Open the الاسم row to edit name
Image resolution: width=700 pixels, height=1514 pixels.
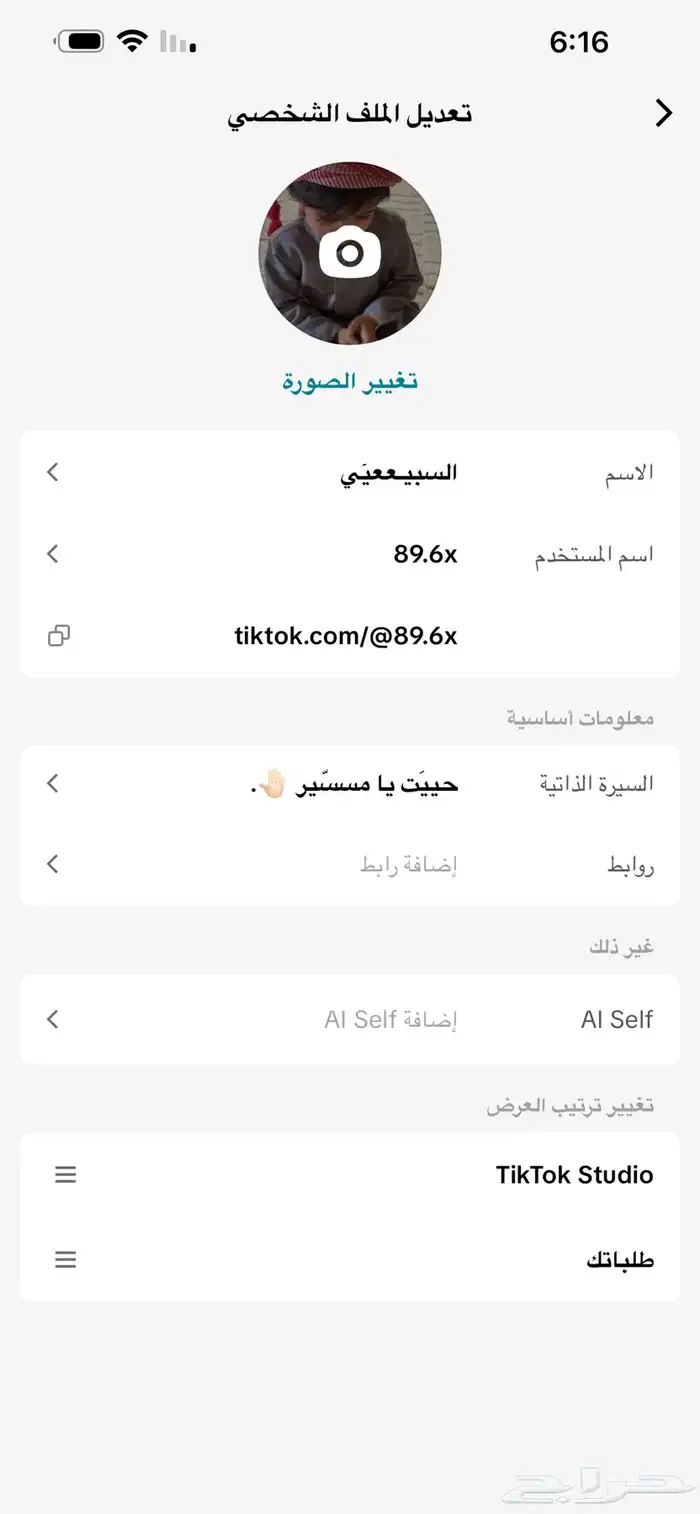point(350,473)
